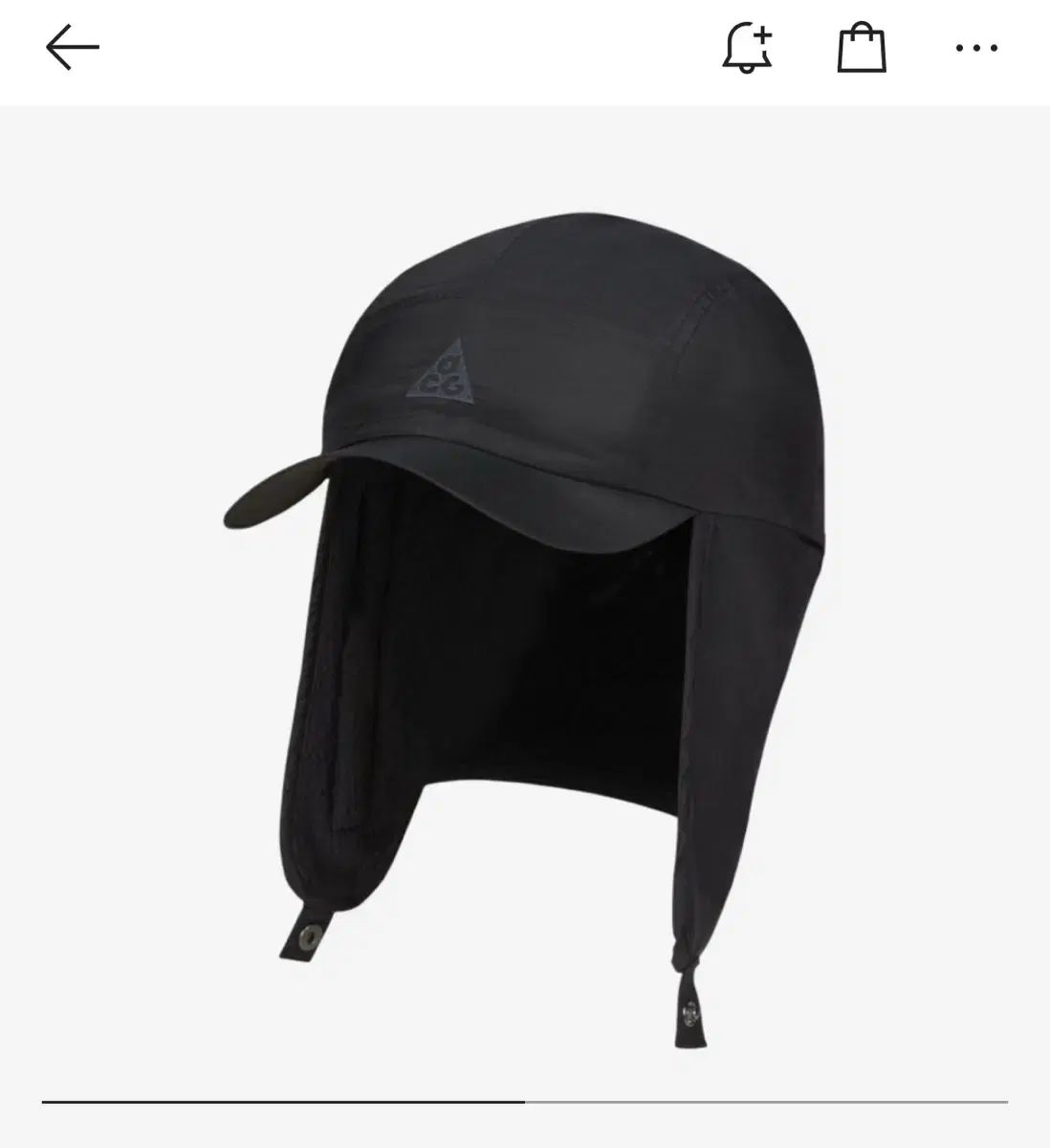1050x1148 pixels.
Task: Open the three-dot overflow menu
Action: 976,48
